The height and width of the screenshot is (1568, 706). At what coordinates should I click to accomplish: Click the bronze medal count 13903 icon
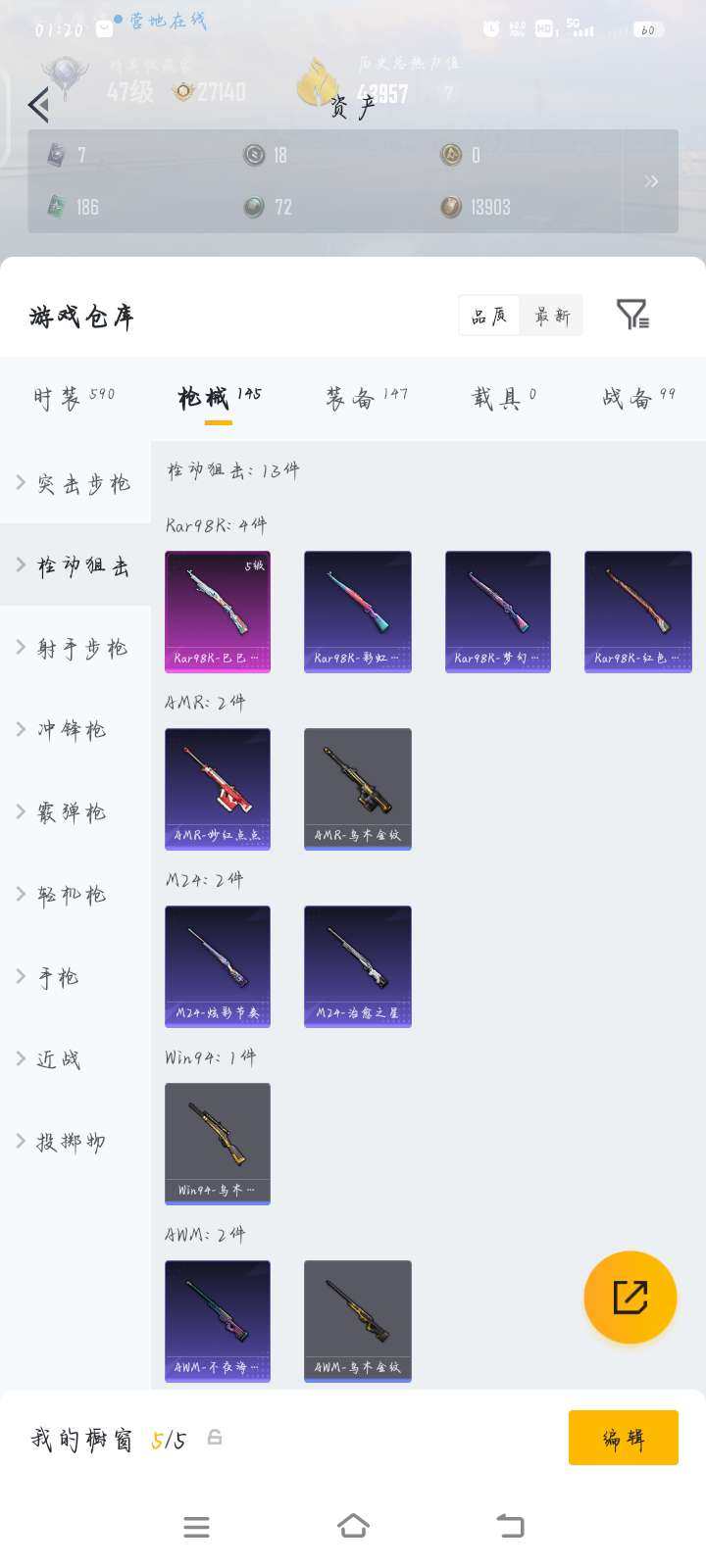[x=451, y=208]
